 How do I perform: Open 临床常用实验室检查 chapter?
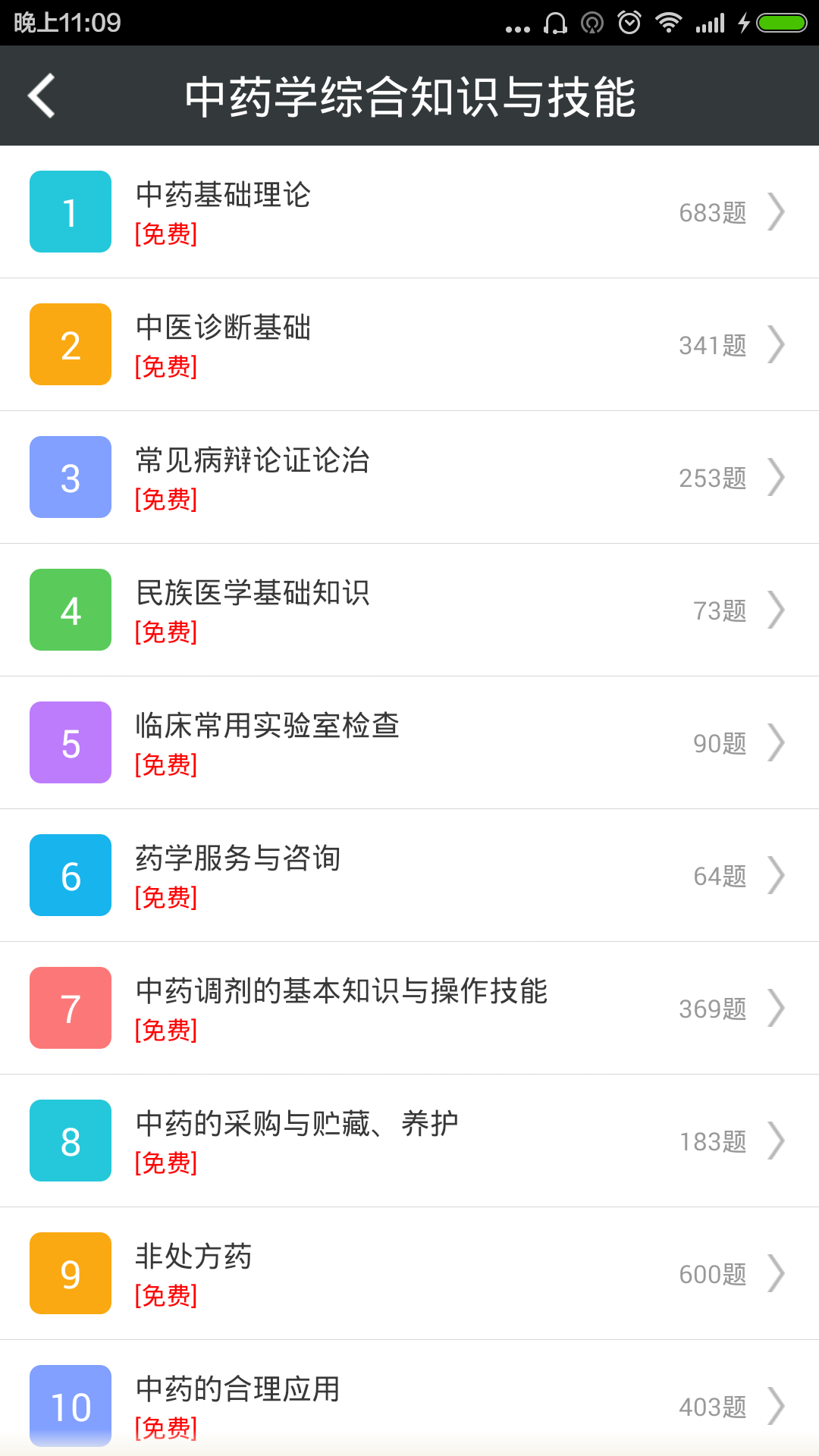(409, 742)
